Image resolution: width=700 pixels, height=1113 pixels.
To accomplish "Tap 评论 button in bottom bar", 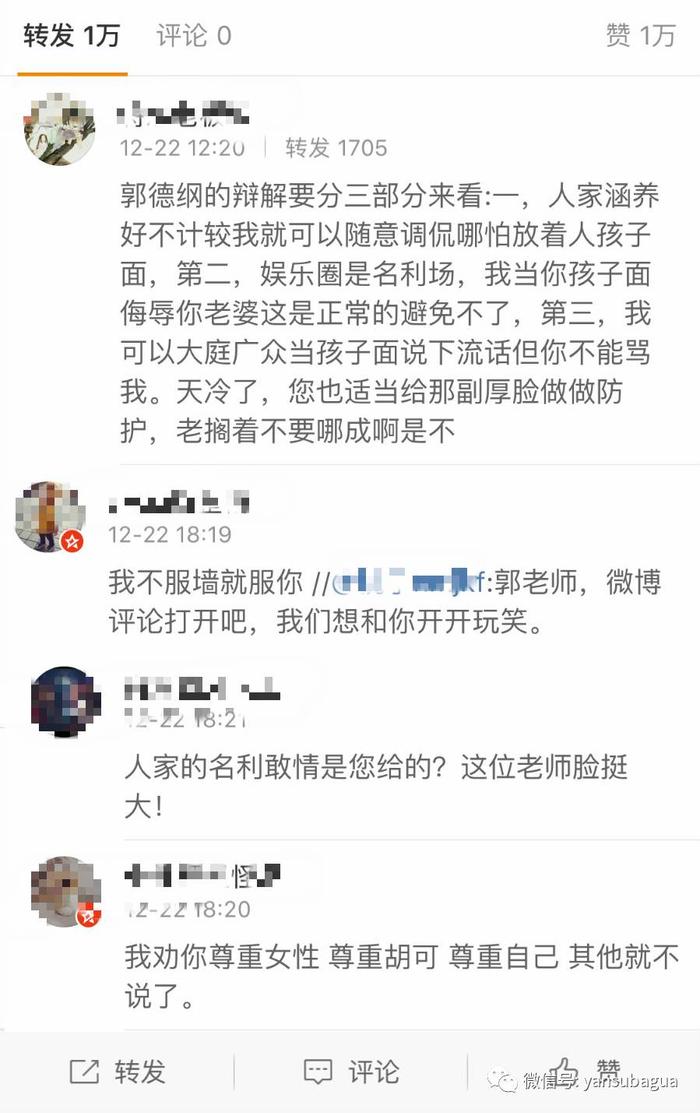I will click(351, 1072).
